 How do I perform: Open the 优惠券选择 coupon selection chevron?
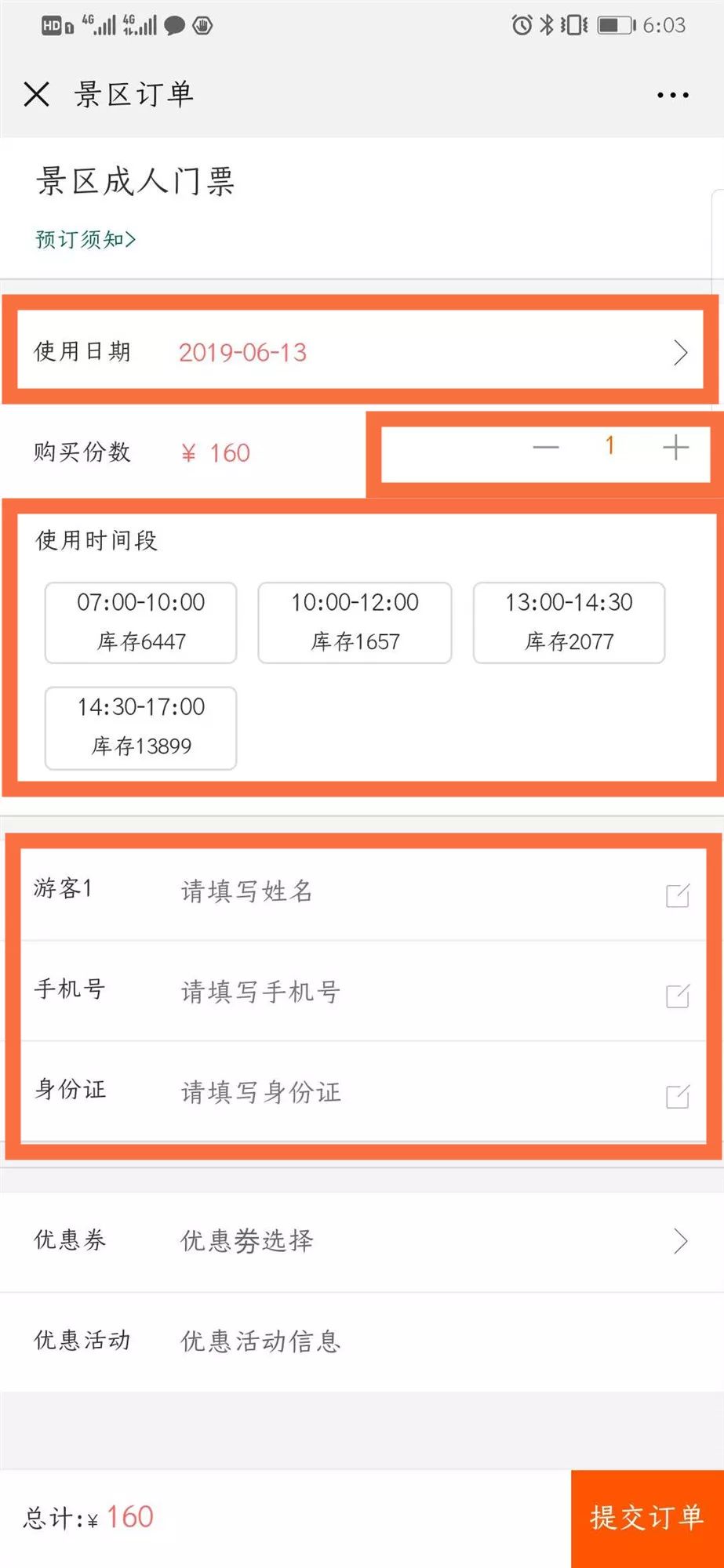[x=682, y=1241]
